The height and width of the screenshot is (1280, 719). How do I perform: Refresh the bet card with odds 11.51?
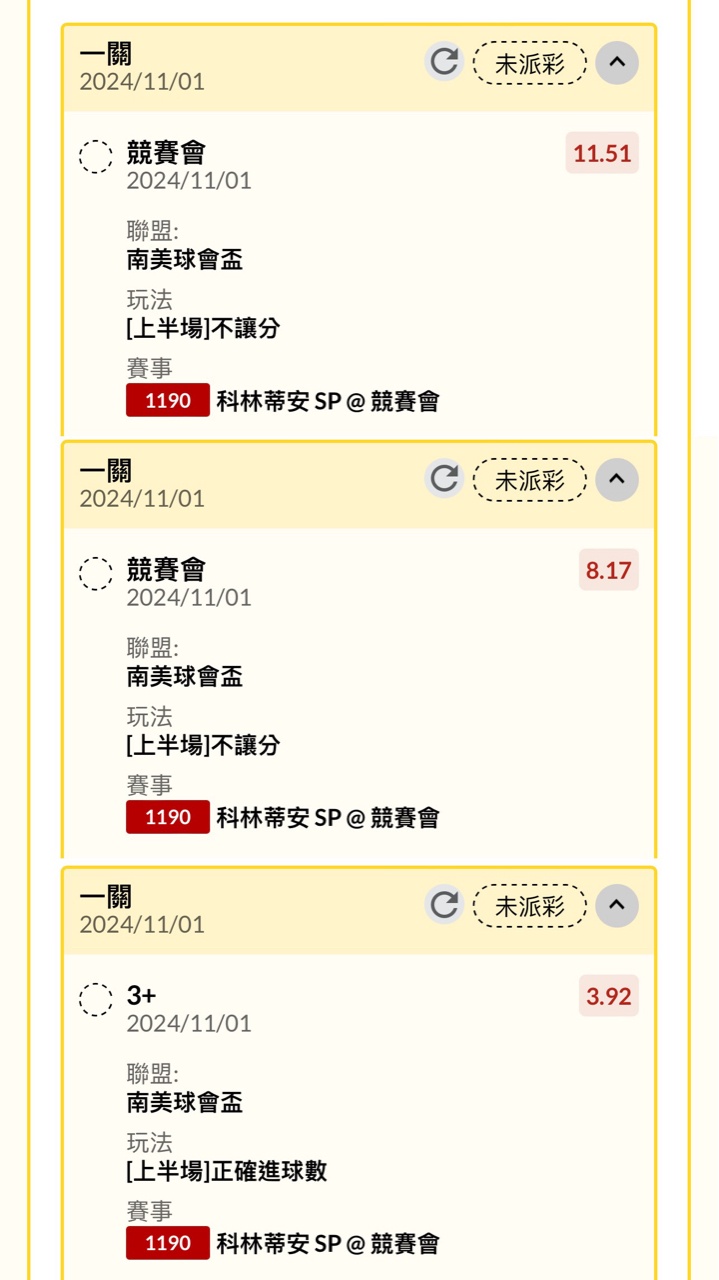[x=443, y=62]
